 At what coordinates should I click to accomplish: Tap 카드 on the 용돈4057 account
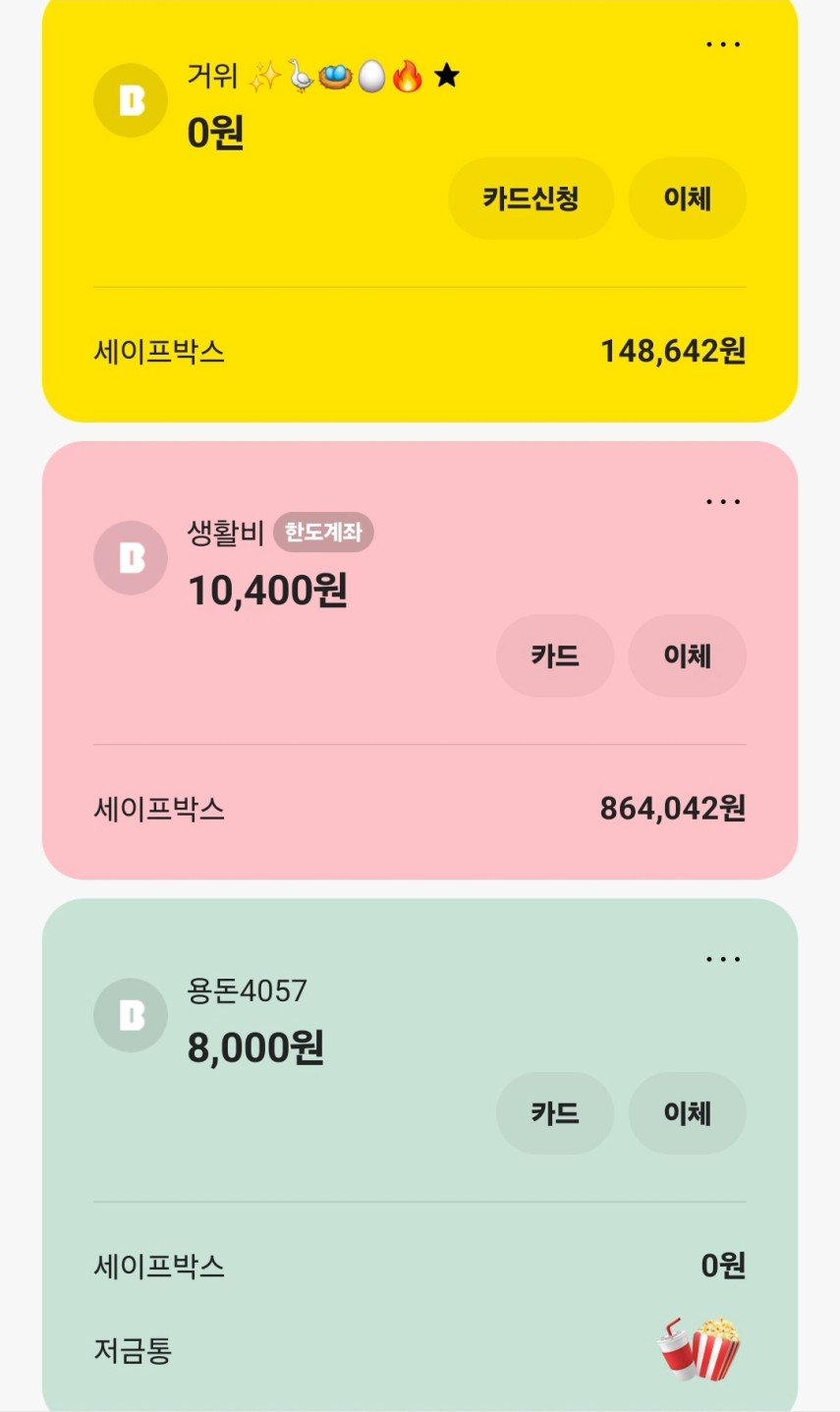pos(555,1113)
